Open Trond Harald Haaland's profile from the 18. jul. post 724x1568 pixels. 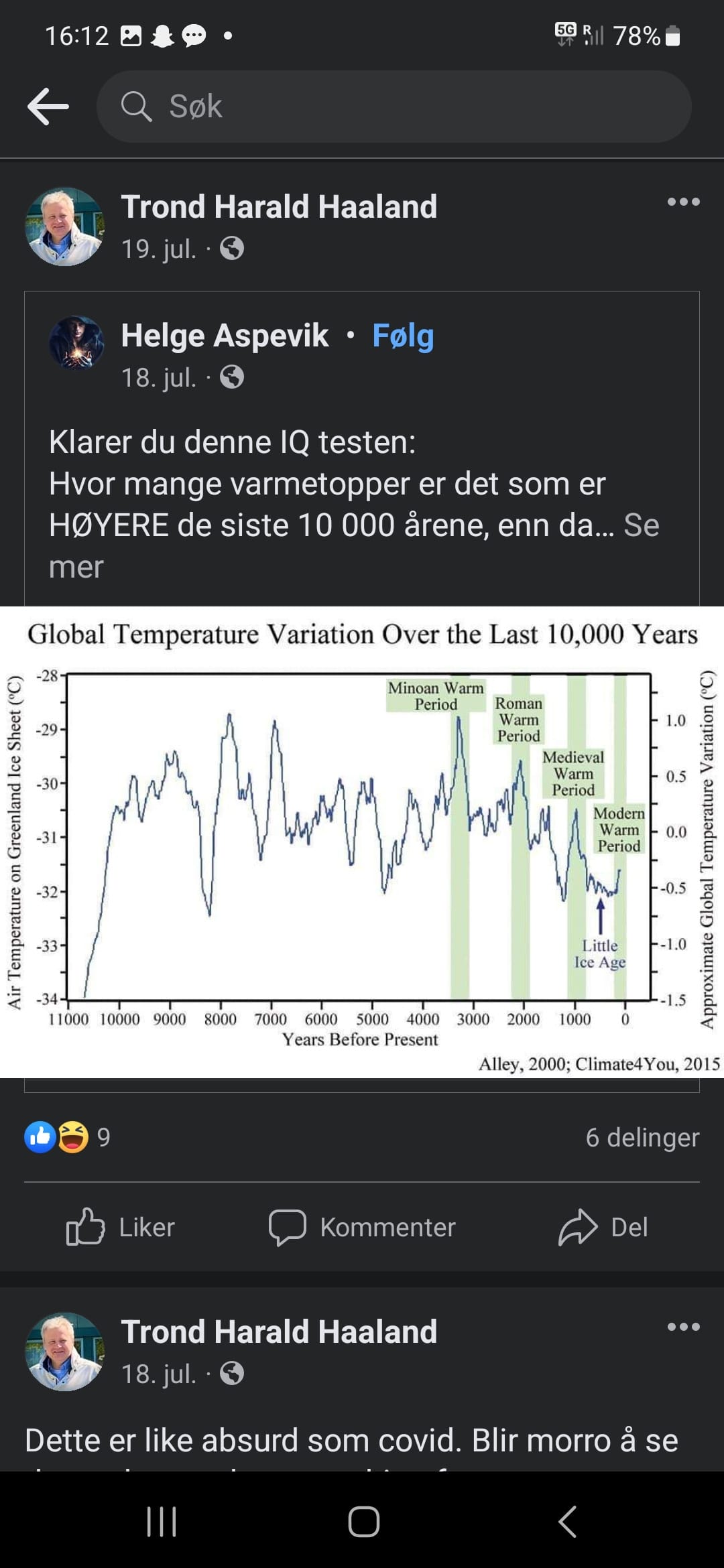click(x=279, y=1331)
